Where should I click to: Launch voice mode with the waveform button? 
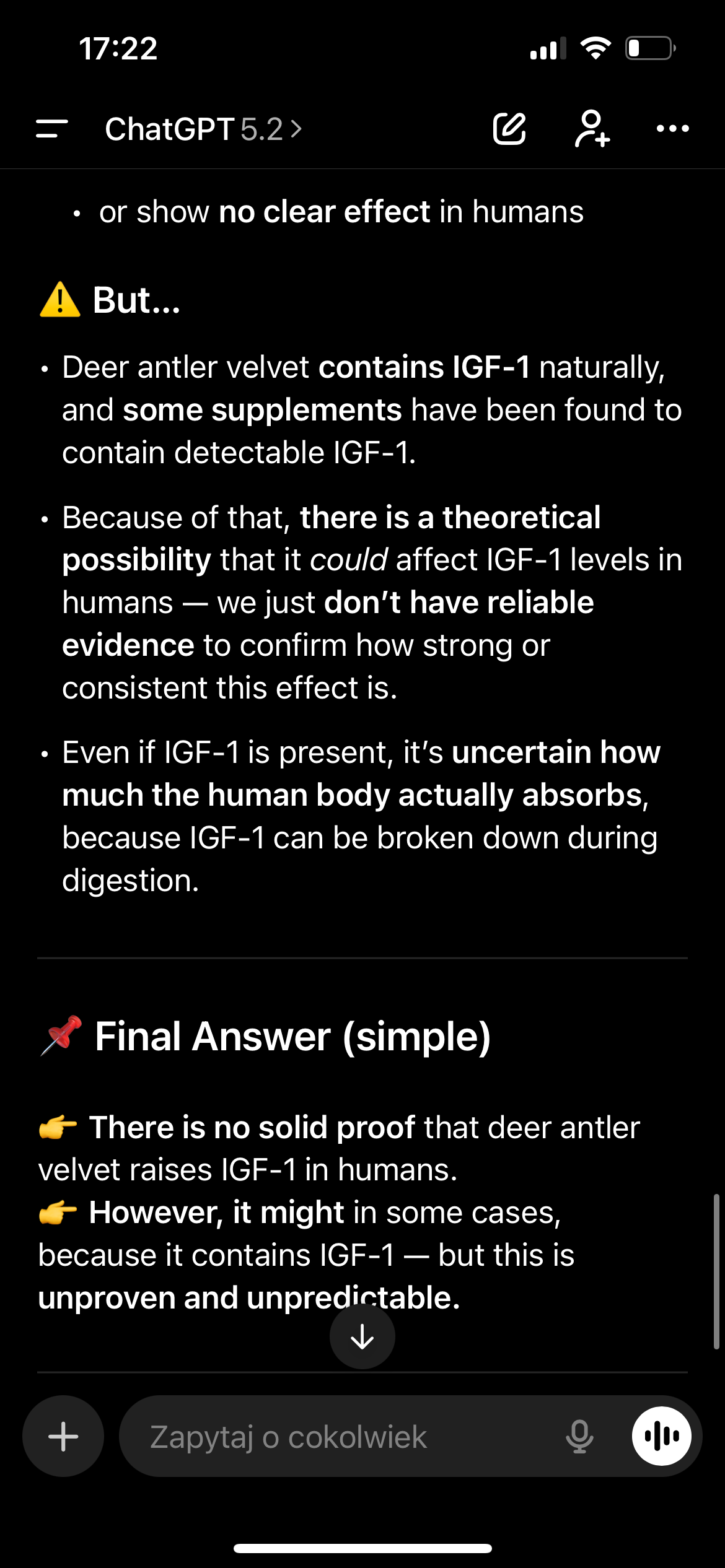(x=661, y=1436)
